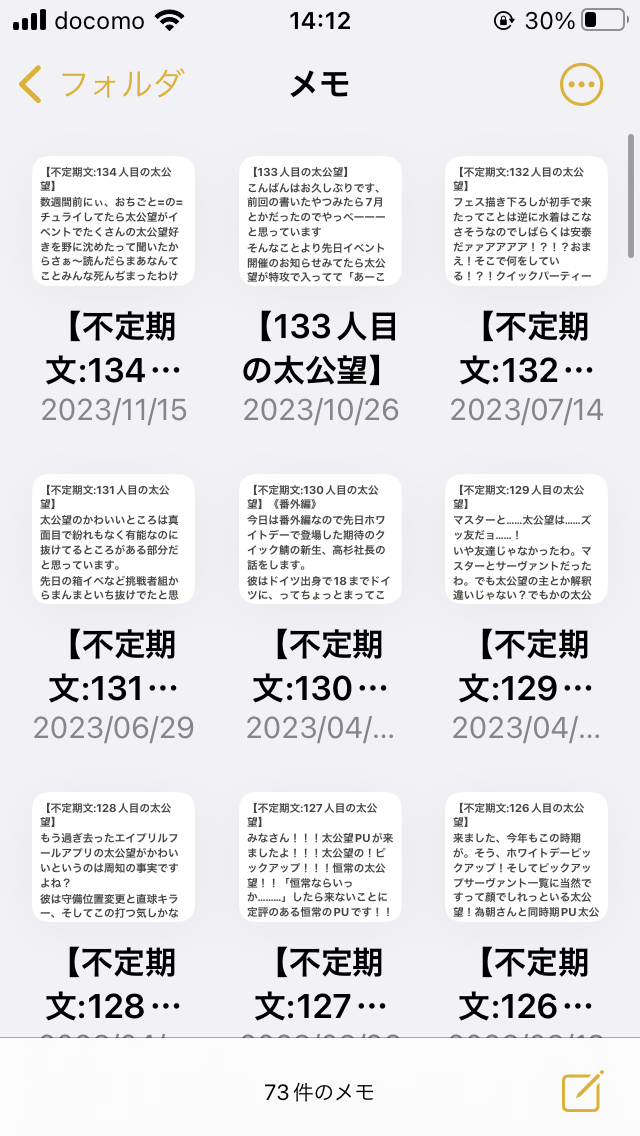Open note 不定期文:131人目の太公望

tap(114, 539)
